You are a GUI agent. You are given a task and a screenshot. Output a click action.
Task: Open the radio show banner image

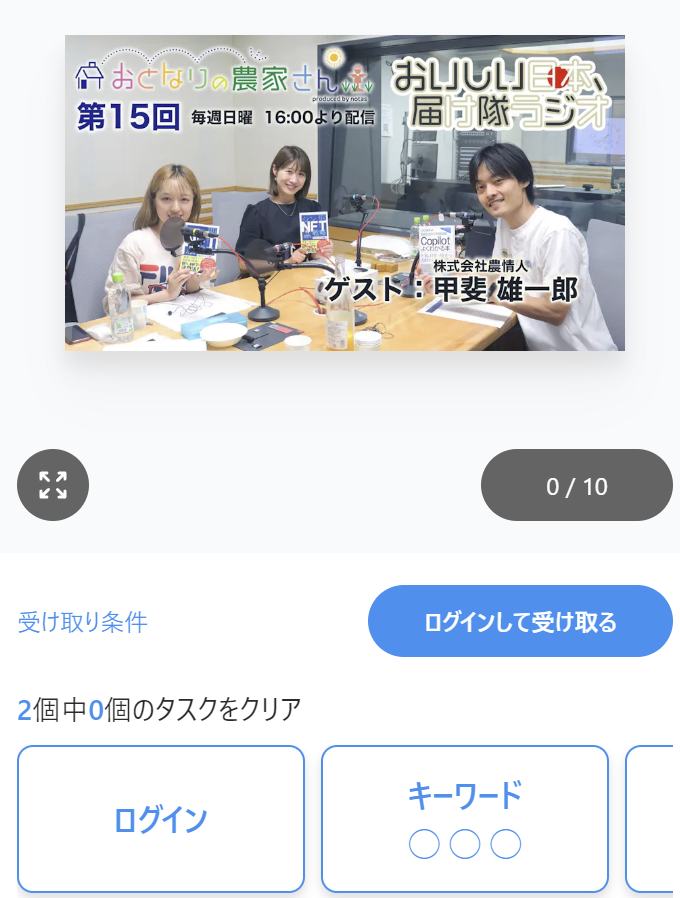(x=345, y=193)
